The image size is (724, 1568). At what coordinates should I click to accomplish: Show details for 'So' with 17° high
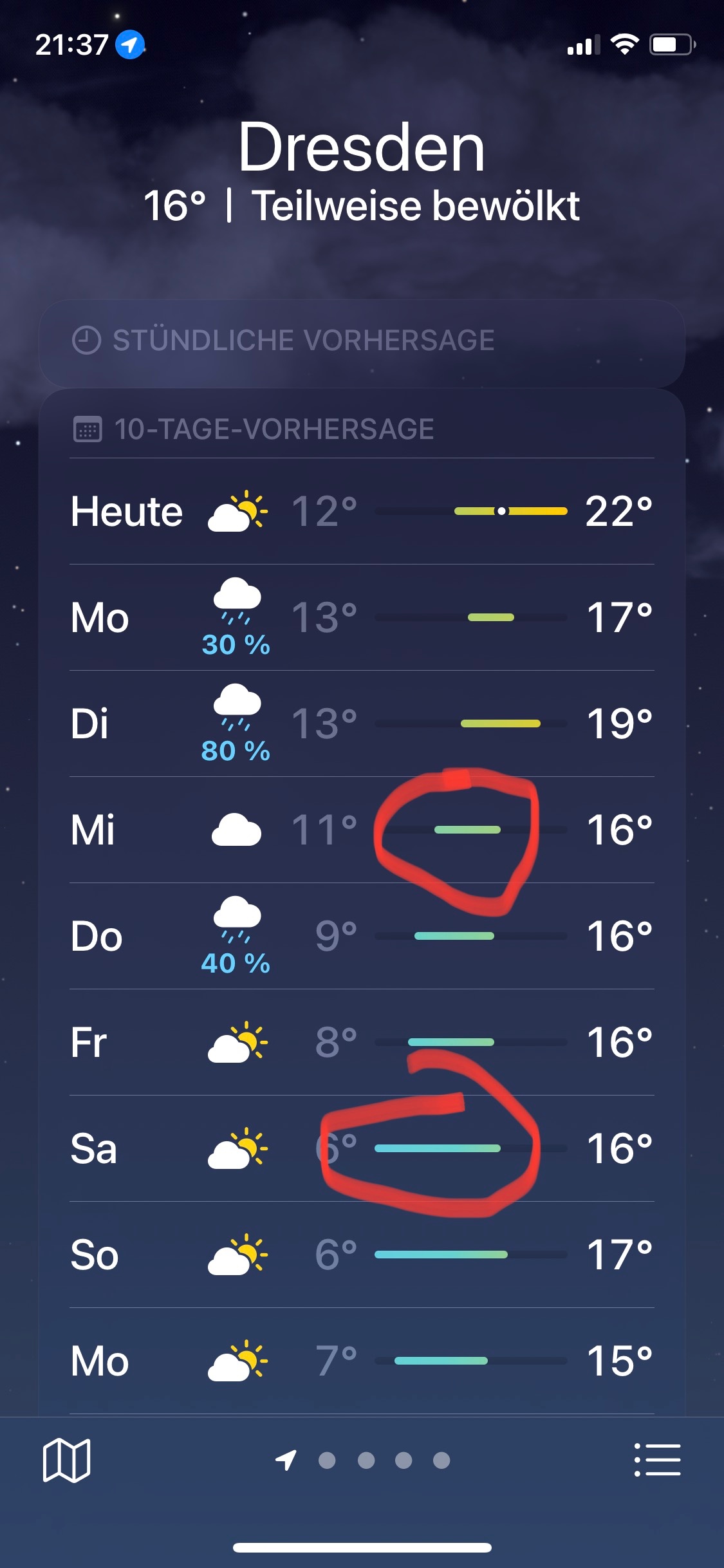point(362,1255)
